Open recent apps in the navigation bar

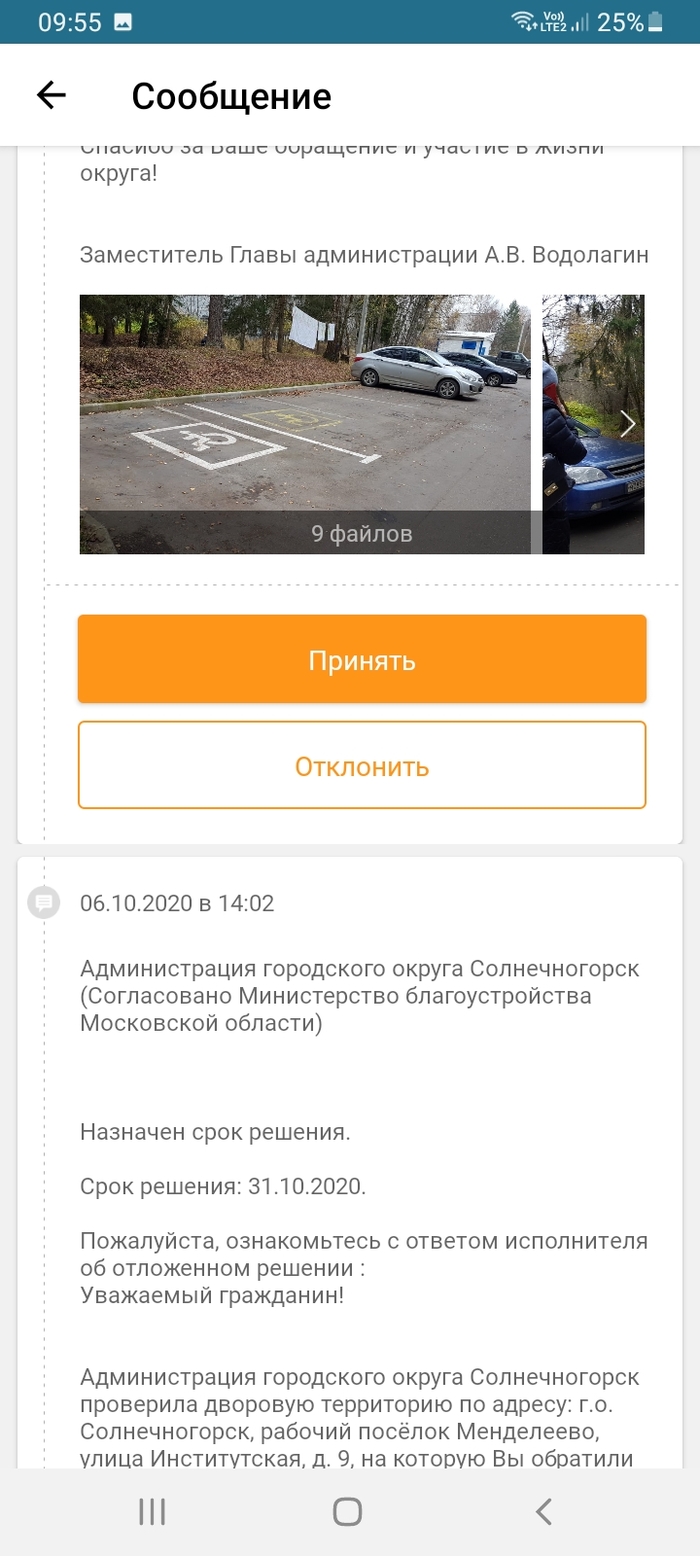coord(152,1511)
